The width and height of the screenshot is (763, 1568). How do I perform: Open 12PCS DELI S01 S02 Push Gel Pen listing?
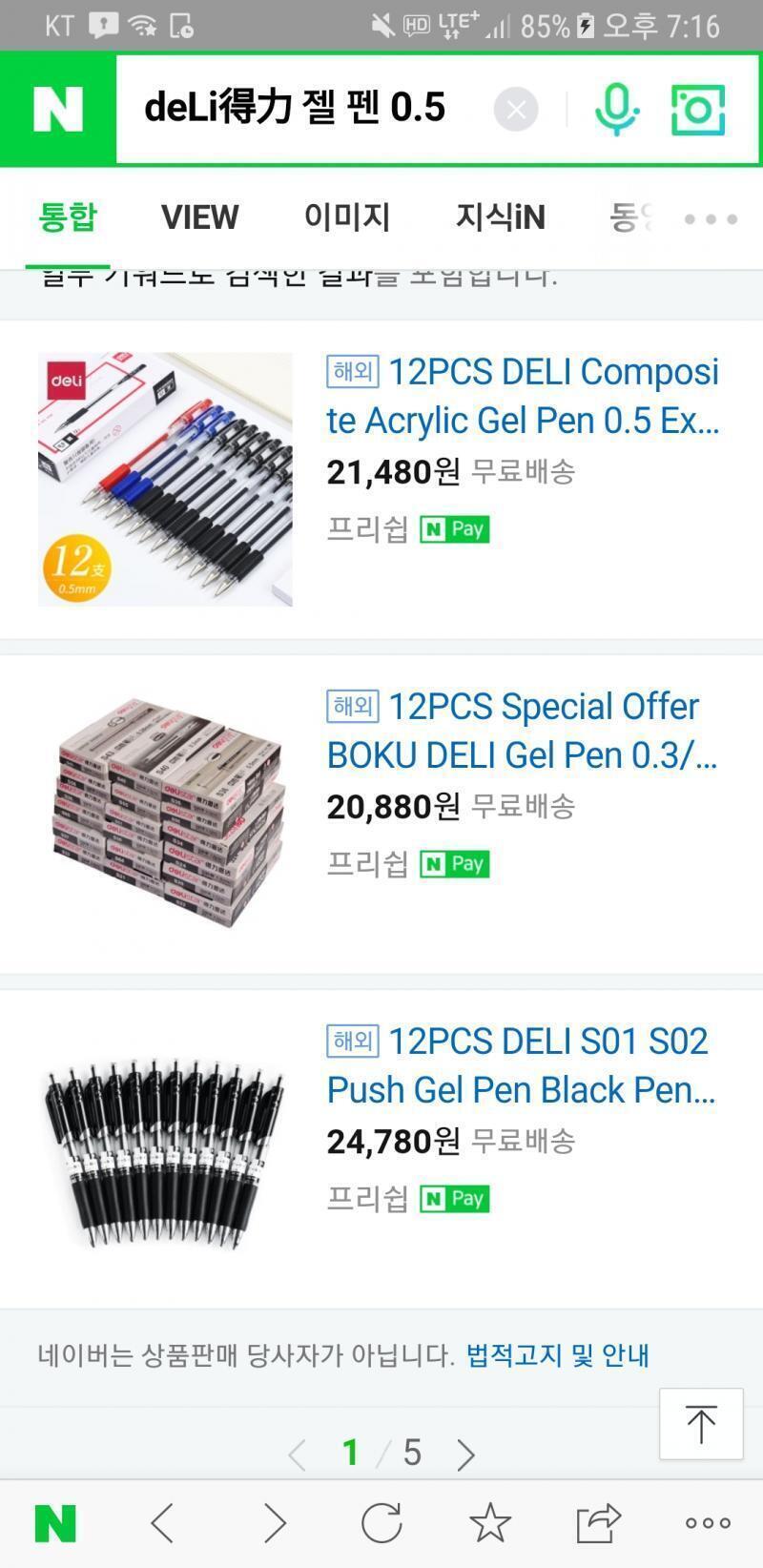click(521, 1064)
